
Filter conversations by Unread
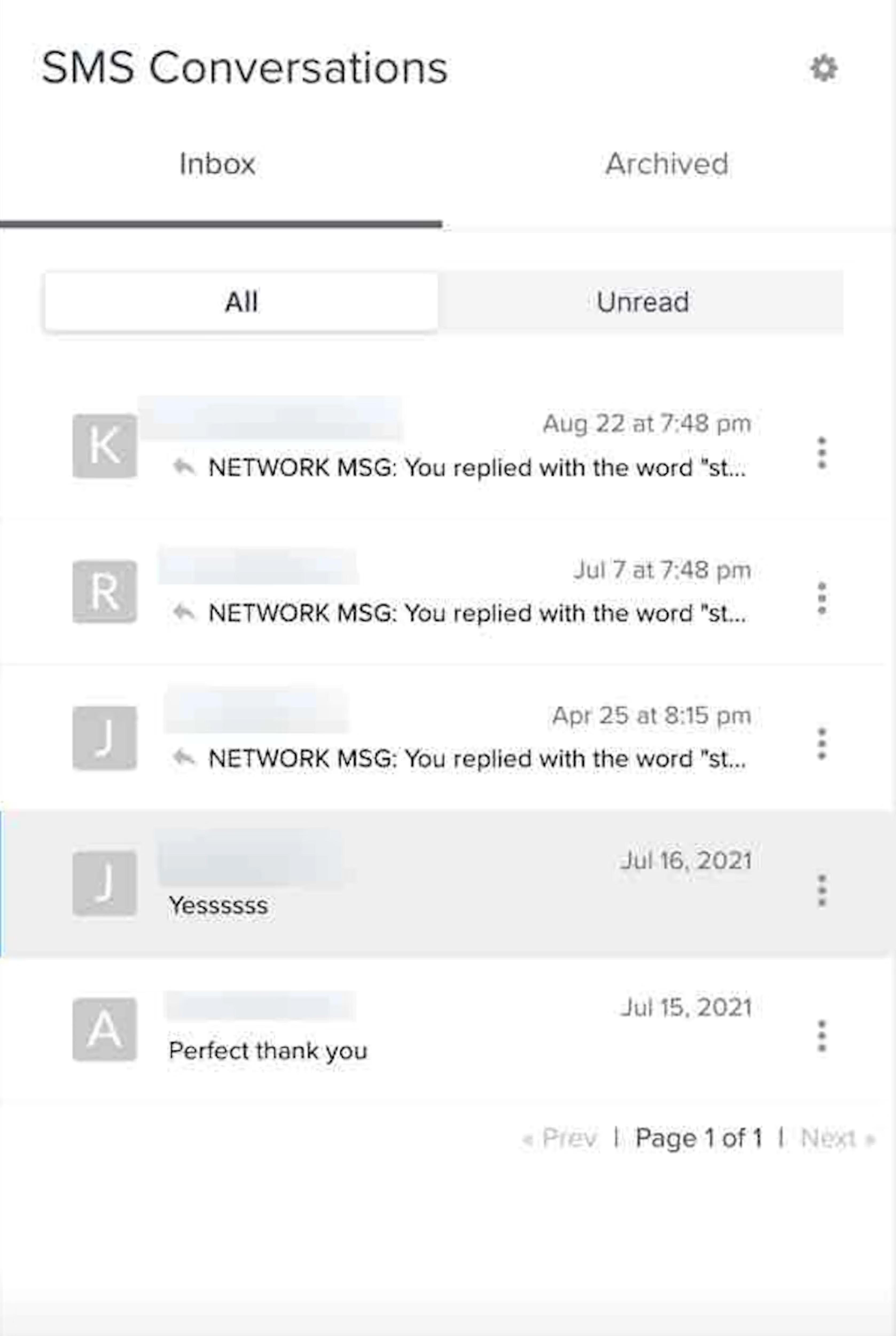(x=642, y=302)
